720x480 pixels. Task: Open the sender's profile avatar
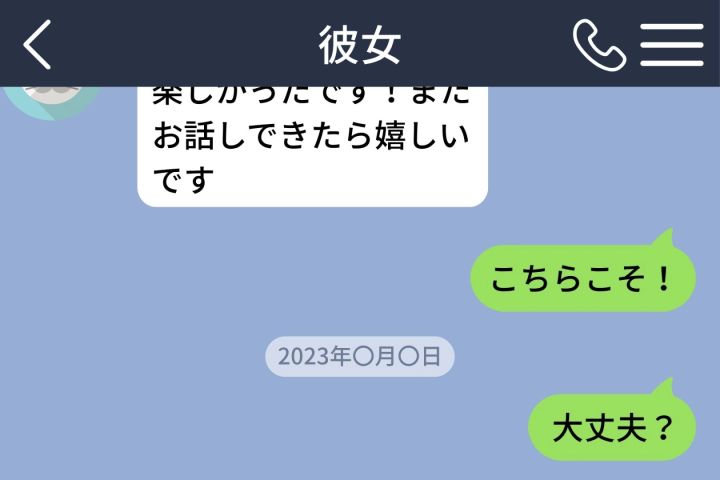tap(52, 103)
